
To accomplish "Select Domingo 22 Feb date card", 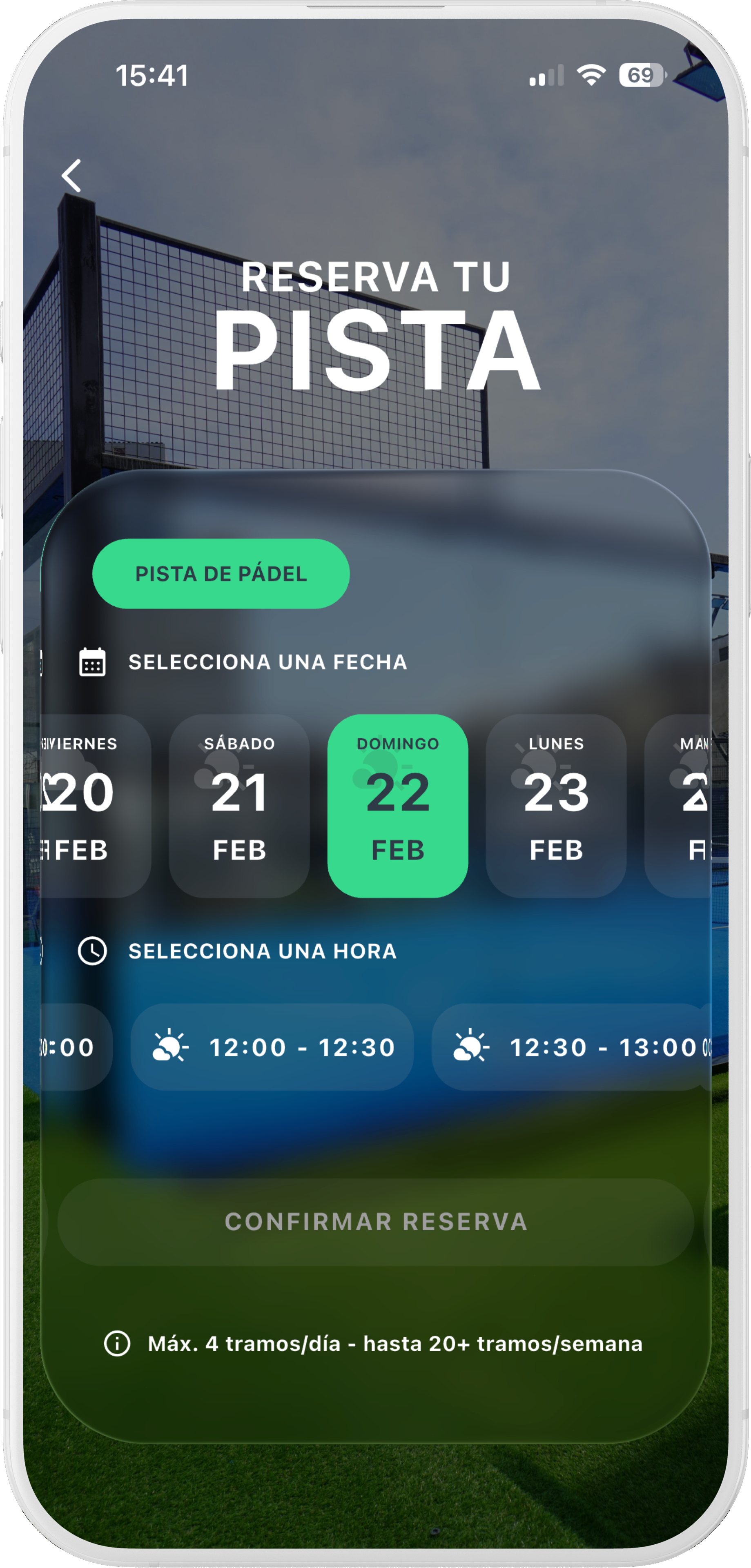I will point(397,805).
